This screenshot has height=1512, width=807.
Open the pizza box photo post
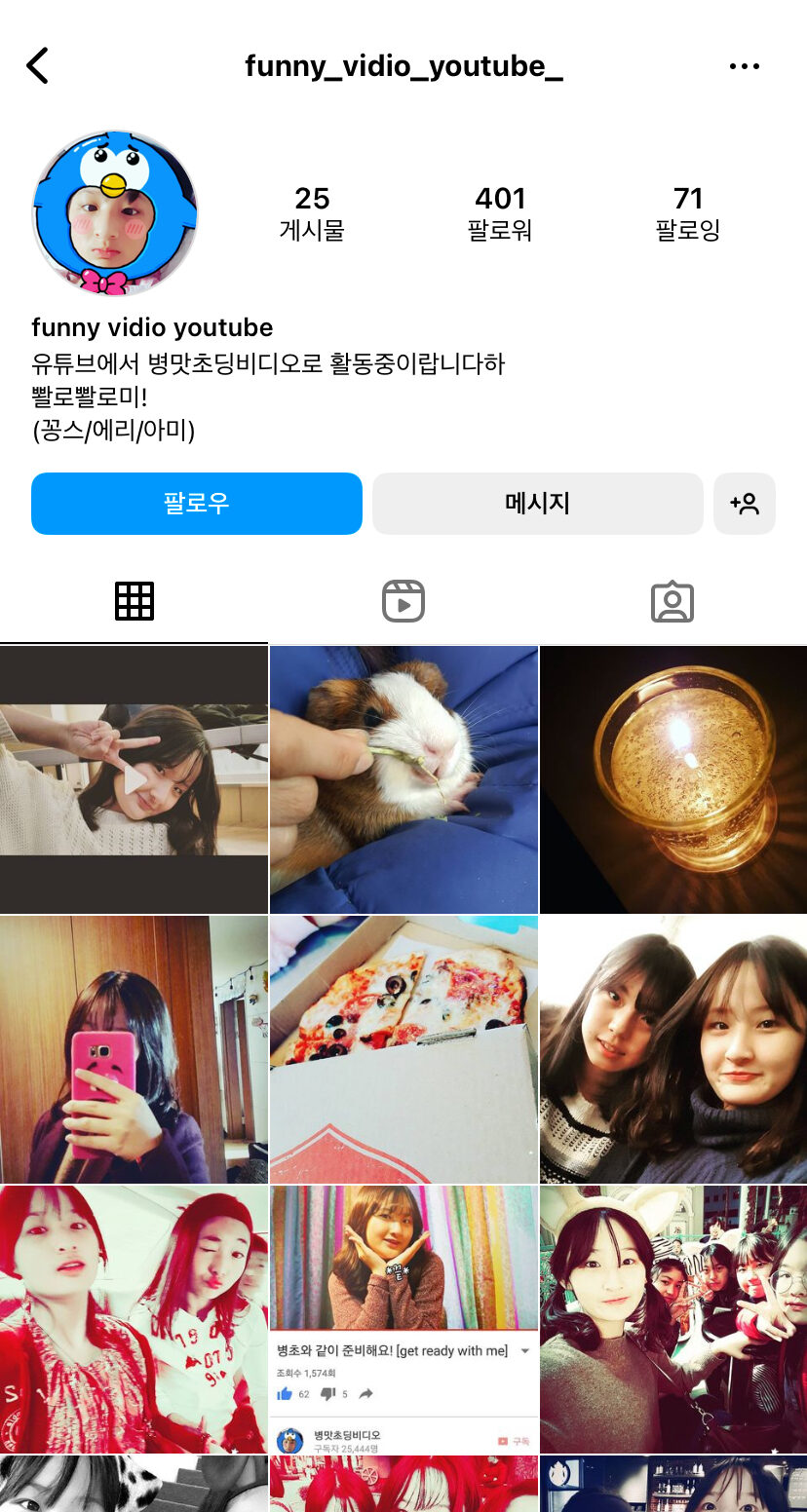403,1049
